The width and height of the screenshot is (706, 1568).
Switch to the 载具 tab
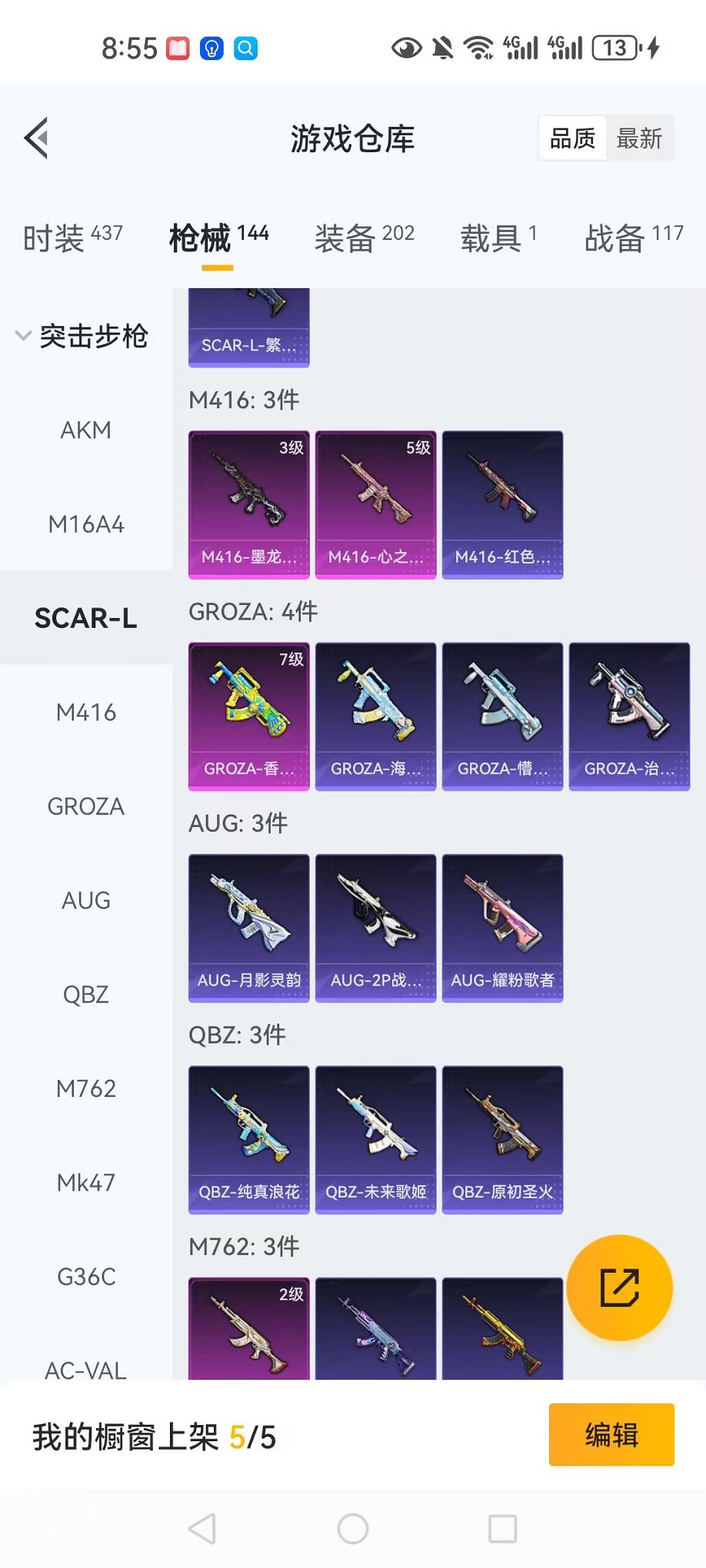point(498,238)
